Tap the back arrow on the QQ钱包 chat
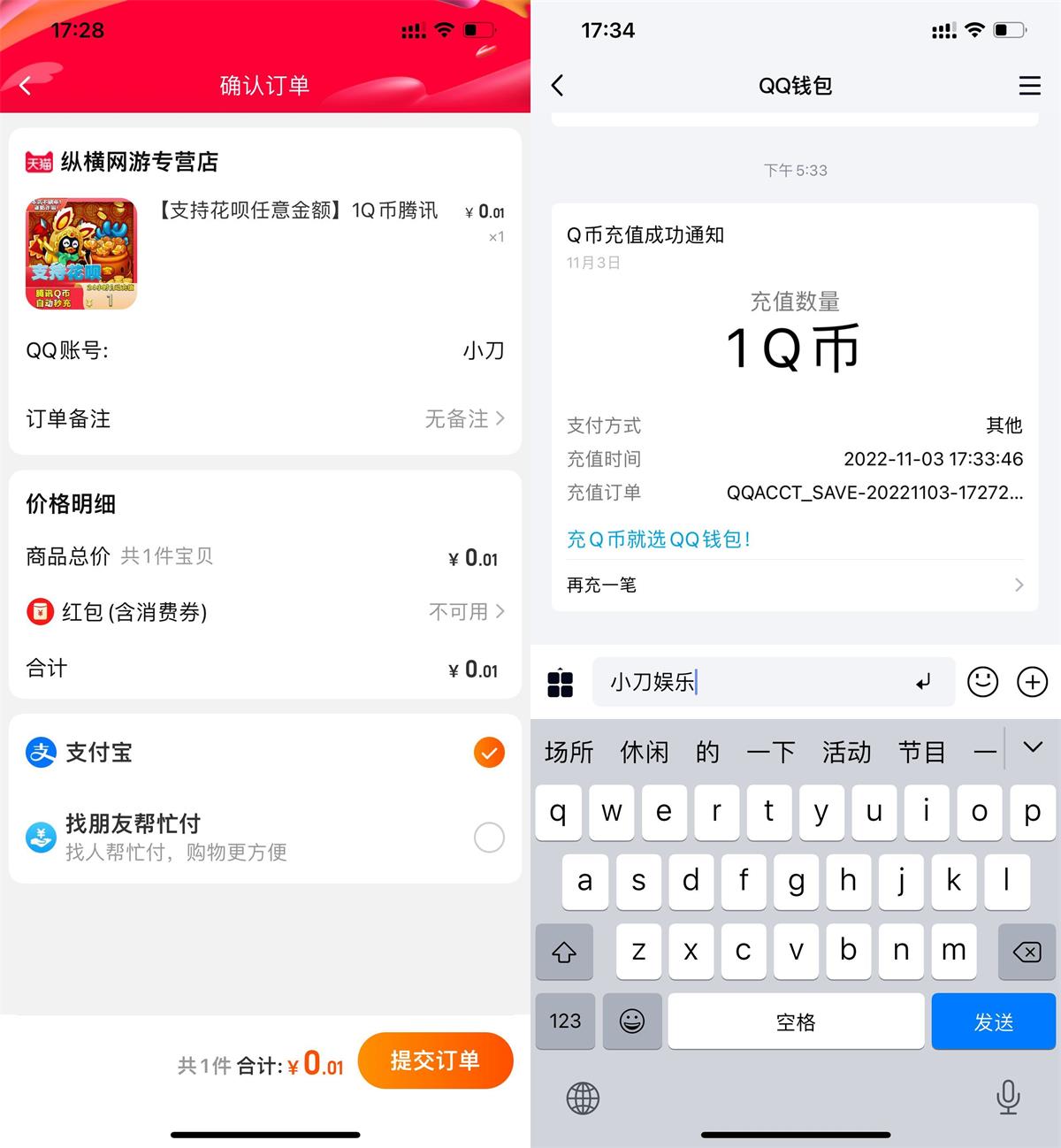The height and width of the screenshot is (1148, 1061). coord(557,85)
